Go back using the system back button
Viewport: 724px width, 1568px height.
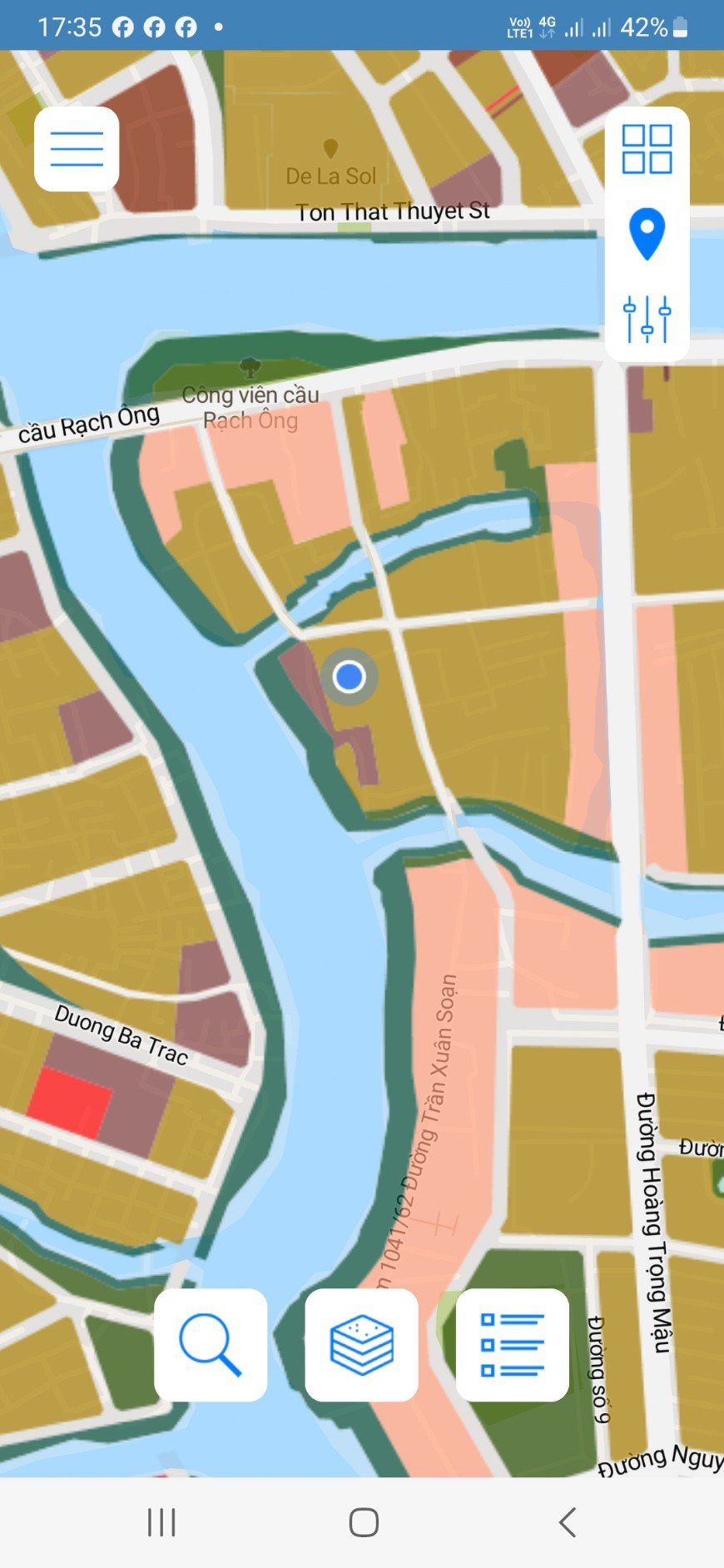click(x=568, y=1522)
